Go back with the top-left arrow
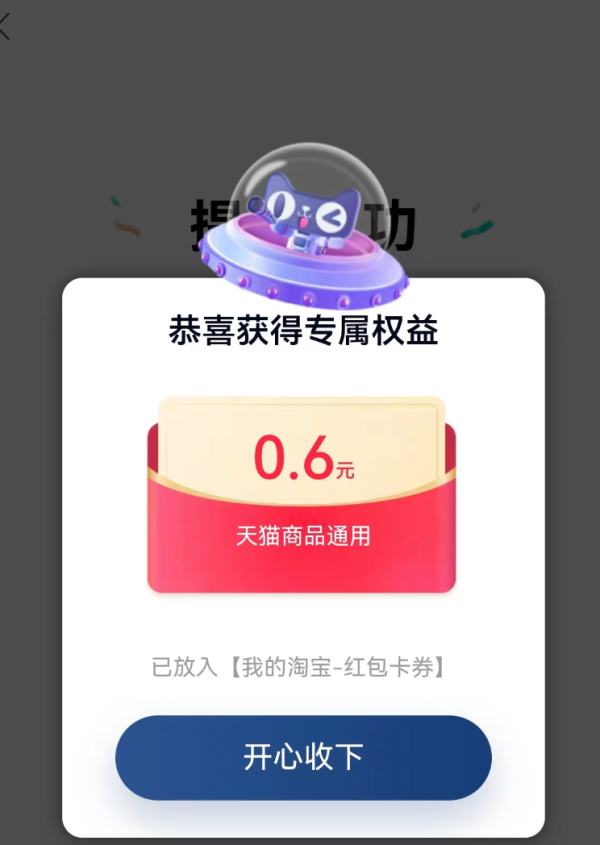 click(x=5, y=25)
